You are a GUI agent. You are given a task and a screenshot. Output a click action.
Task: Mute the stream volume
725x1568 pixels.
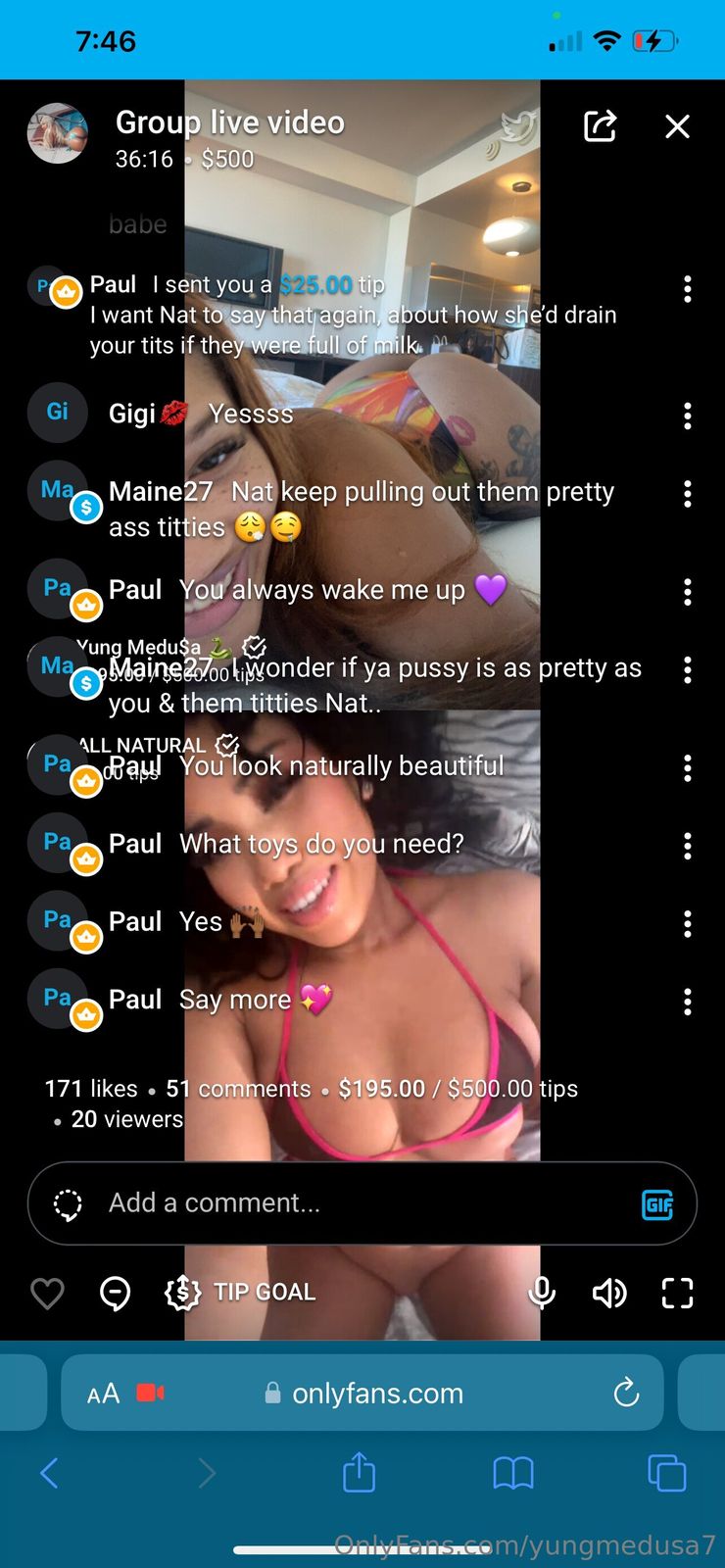pos(609,1294)
